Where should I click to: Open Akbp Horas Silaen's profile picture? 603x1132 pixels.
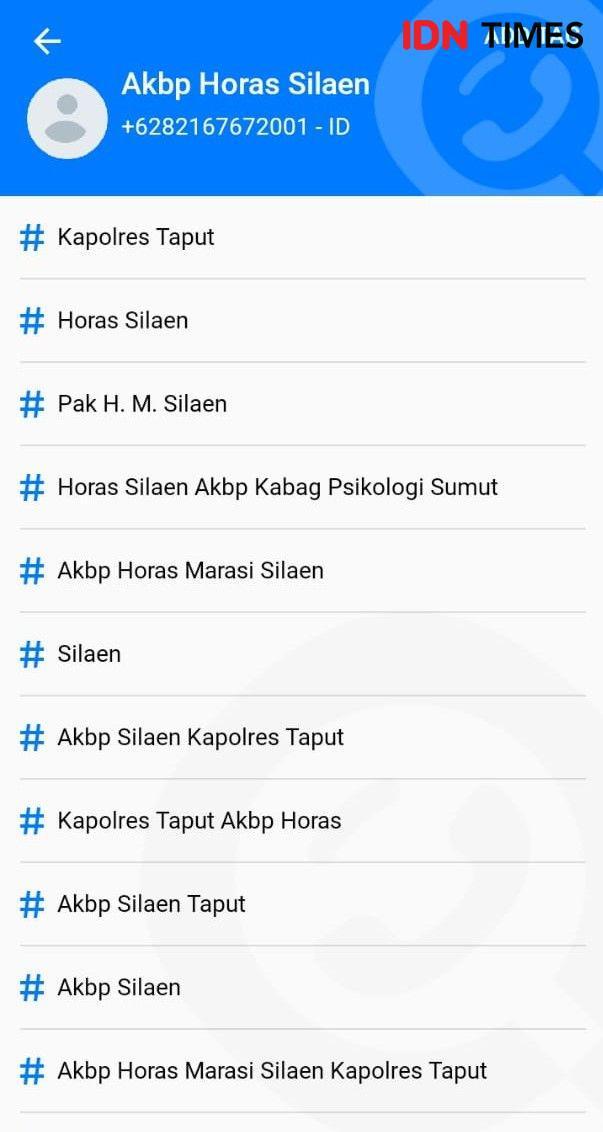[67, 118]
